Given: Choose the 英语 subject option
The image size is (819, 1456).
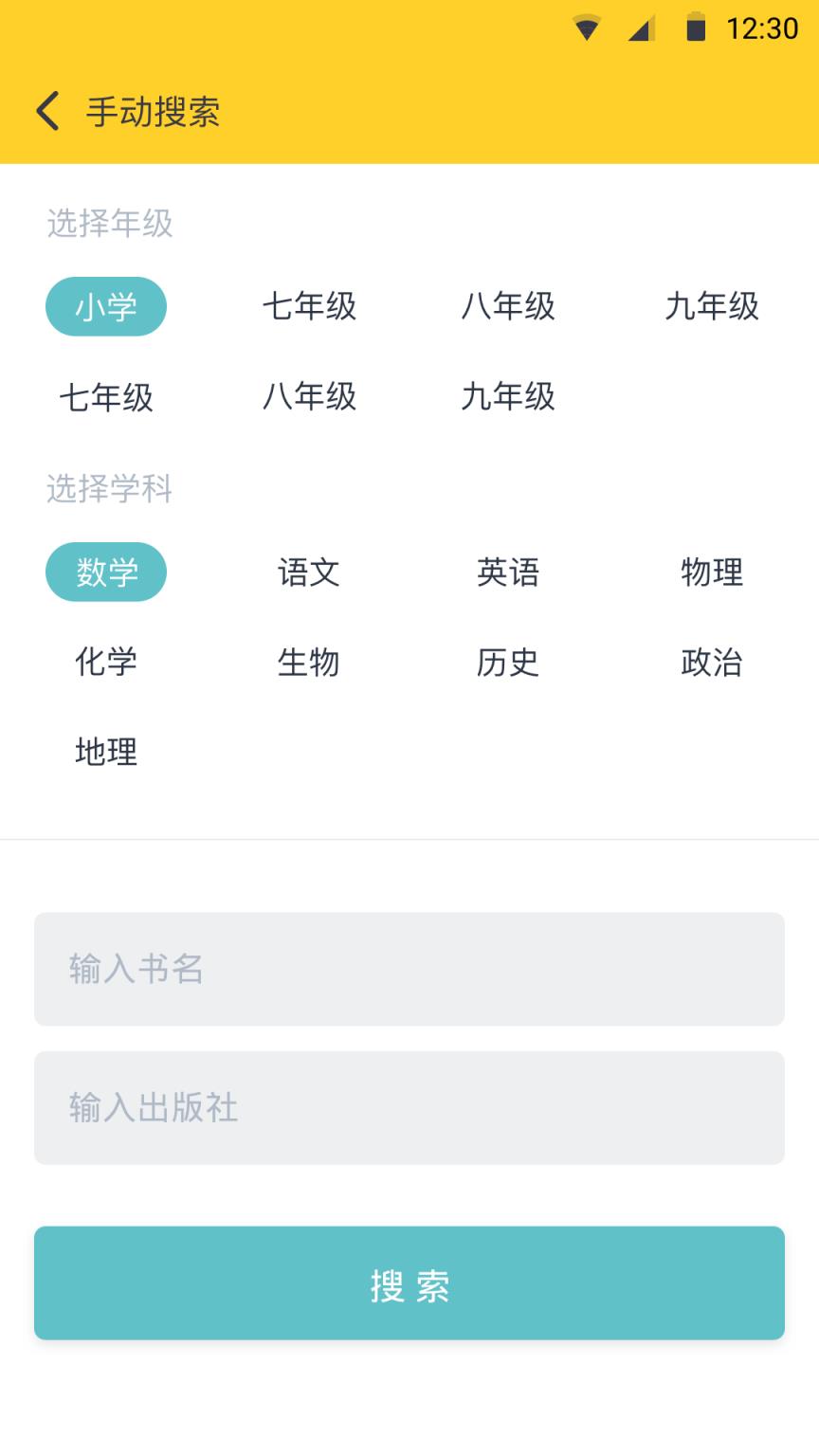Looking at the screenshot, I should (x=509, y=571).
